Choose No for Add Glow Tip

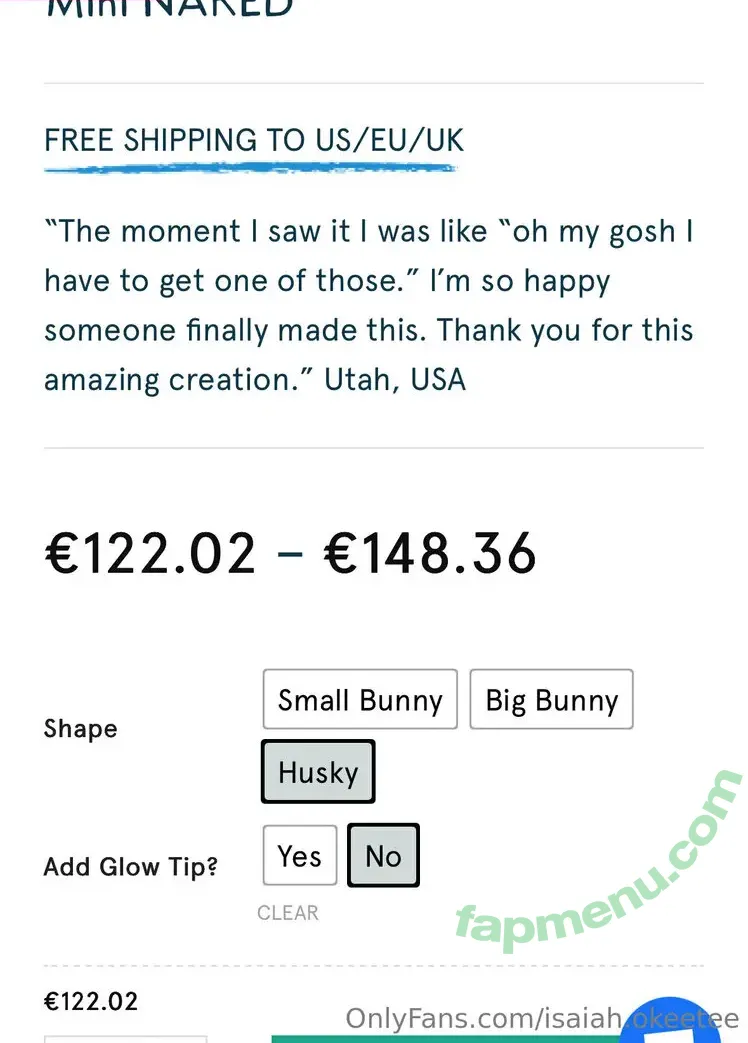(383, 855)
